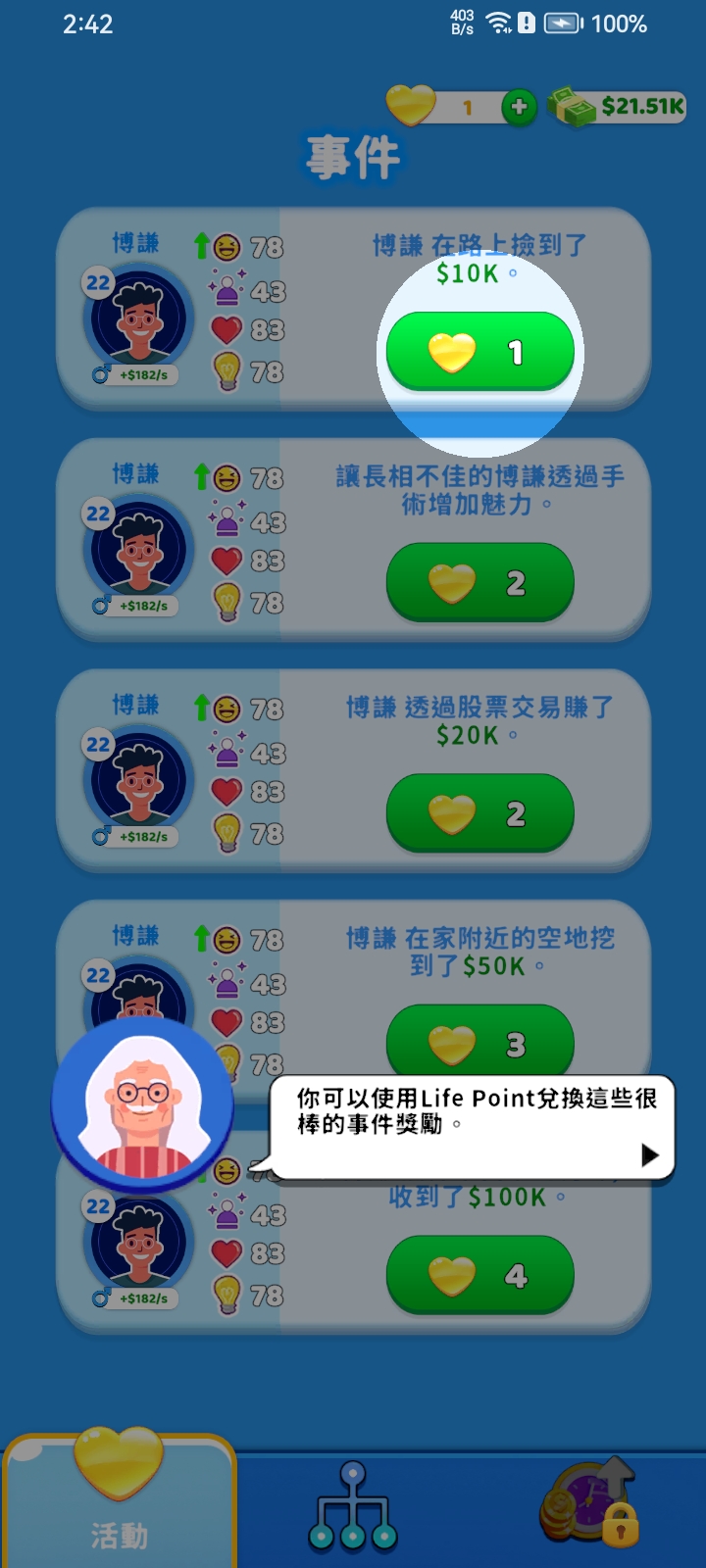Open the family tree tab
706x1568 pixels.
(x=353, y=1507)
